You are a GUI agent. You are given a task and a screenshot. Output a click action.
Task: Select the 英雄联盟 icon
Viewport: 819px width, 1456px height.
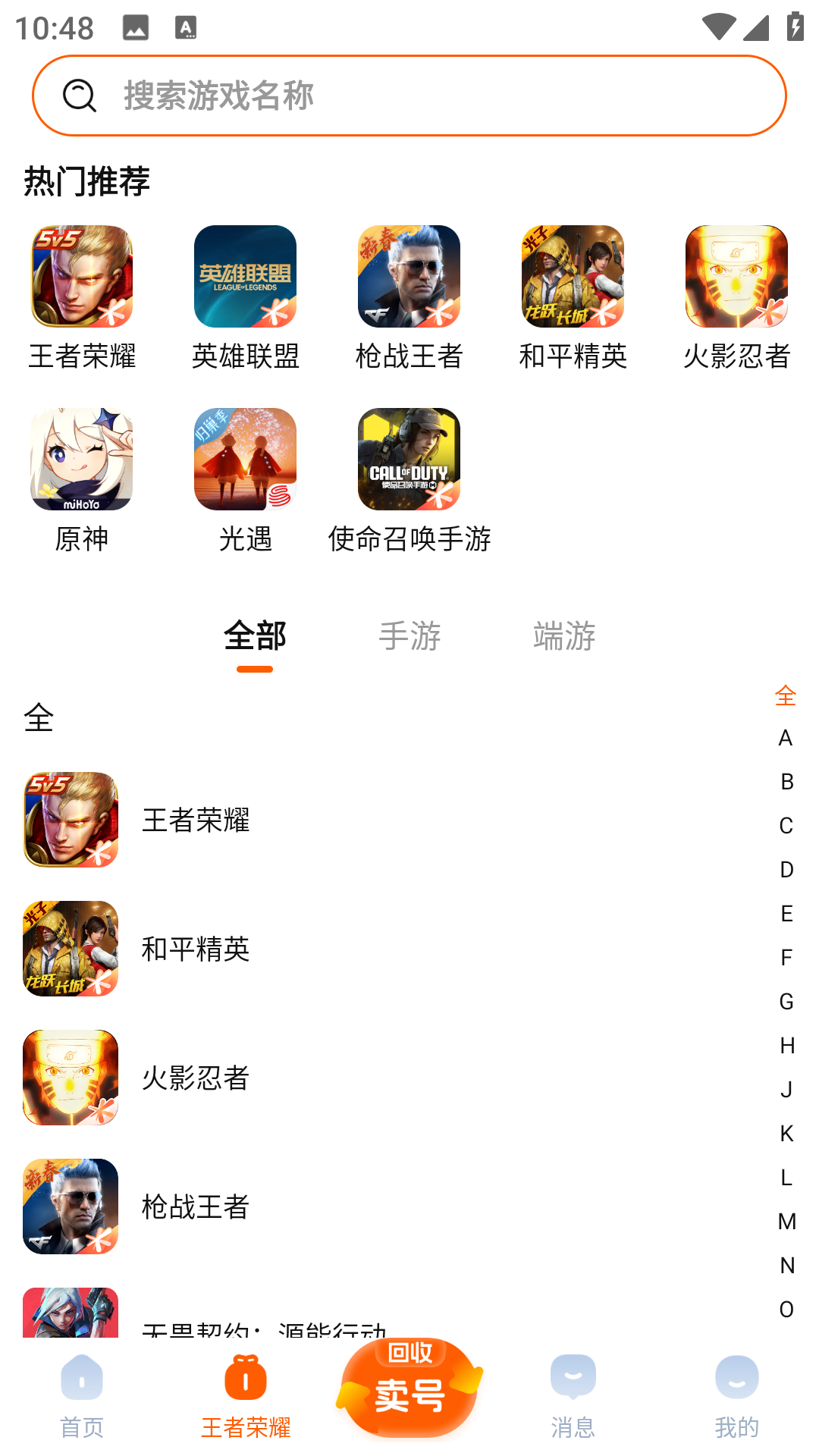click(244, 277)
